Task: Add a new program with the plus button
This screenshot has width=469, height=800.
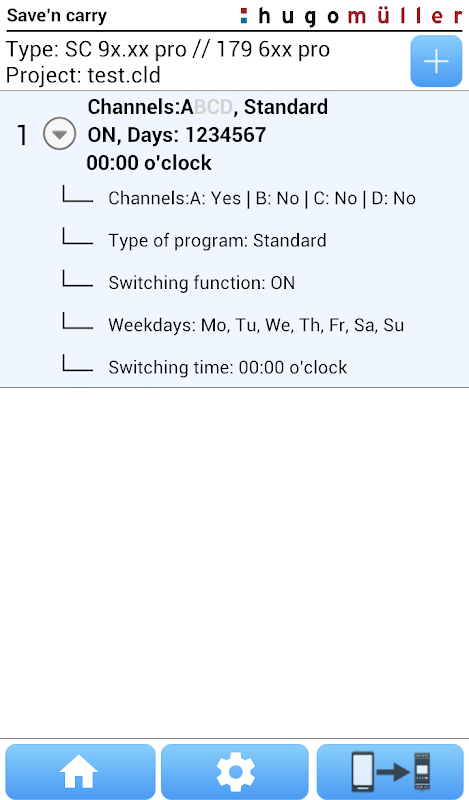Action: point(436,61)
